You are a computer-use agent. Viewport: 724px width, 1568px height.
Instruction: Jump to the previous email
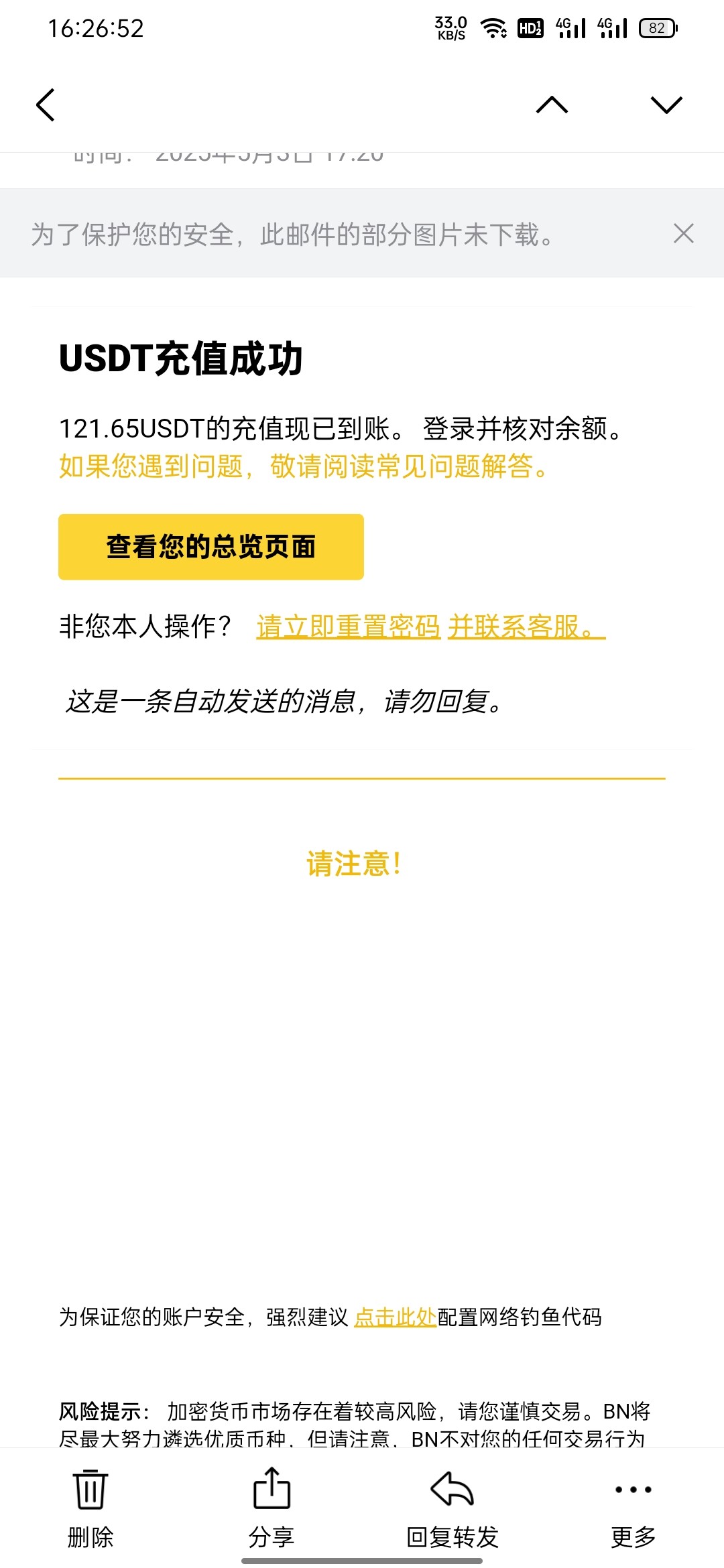pos(552,105)
